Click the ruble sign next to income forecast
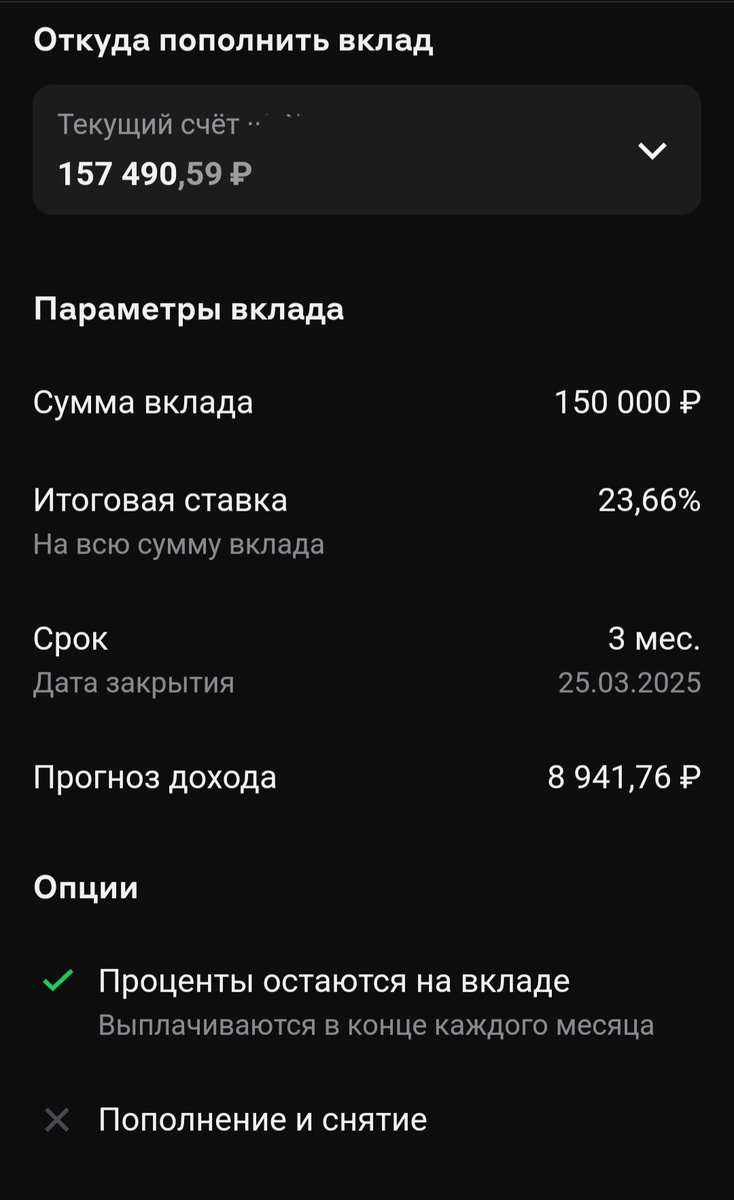 tap(692, 777)
